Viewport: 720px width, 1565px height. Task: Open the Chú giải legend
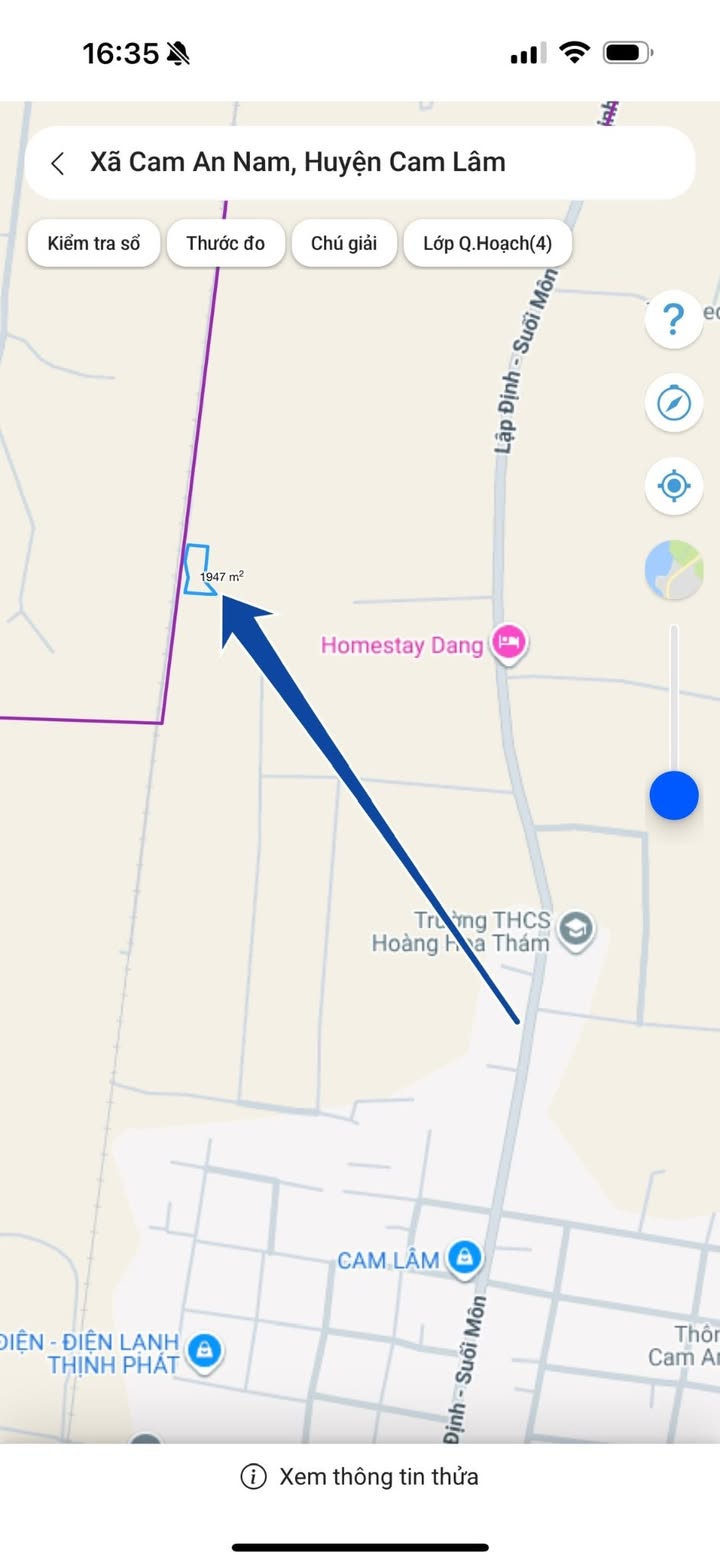tap(344, 244)
